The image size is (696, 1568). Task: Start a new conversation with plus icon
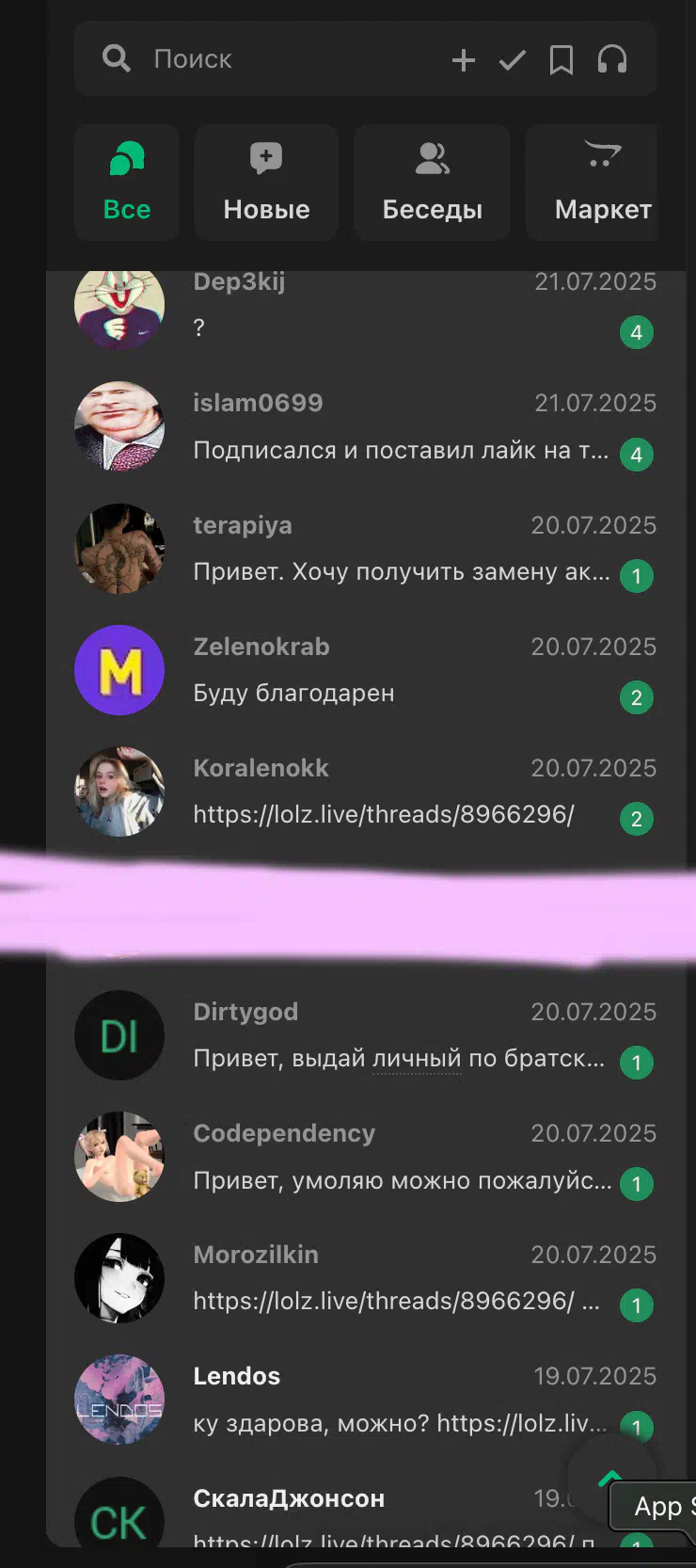click(x=464, y=60)
